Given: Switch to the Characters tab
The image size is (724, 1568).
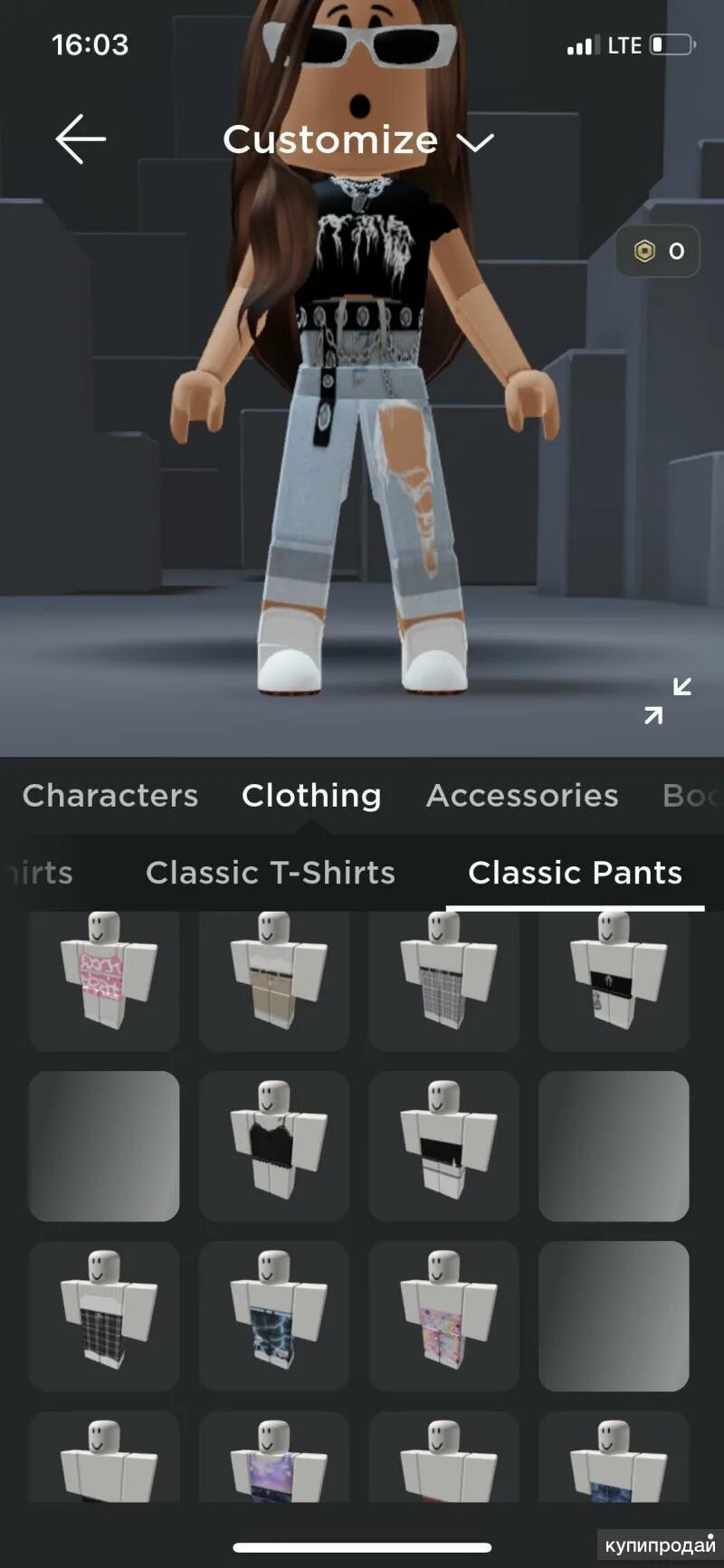Looking at the screenshot, I should [x=110, y=795].
